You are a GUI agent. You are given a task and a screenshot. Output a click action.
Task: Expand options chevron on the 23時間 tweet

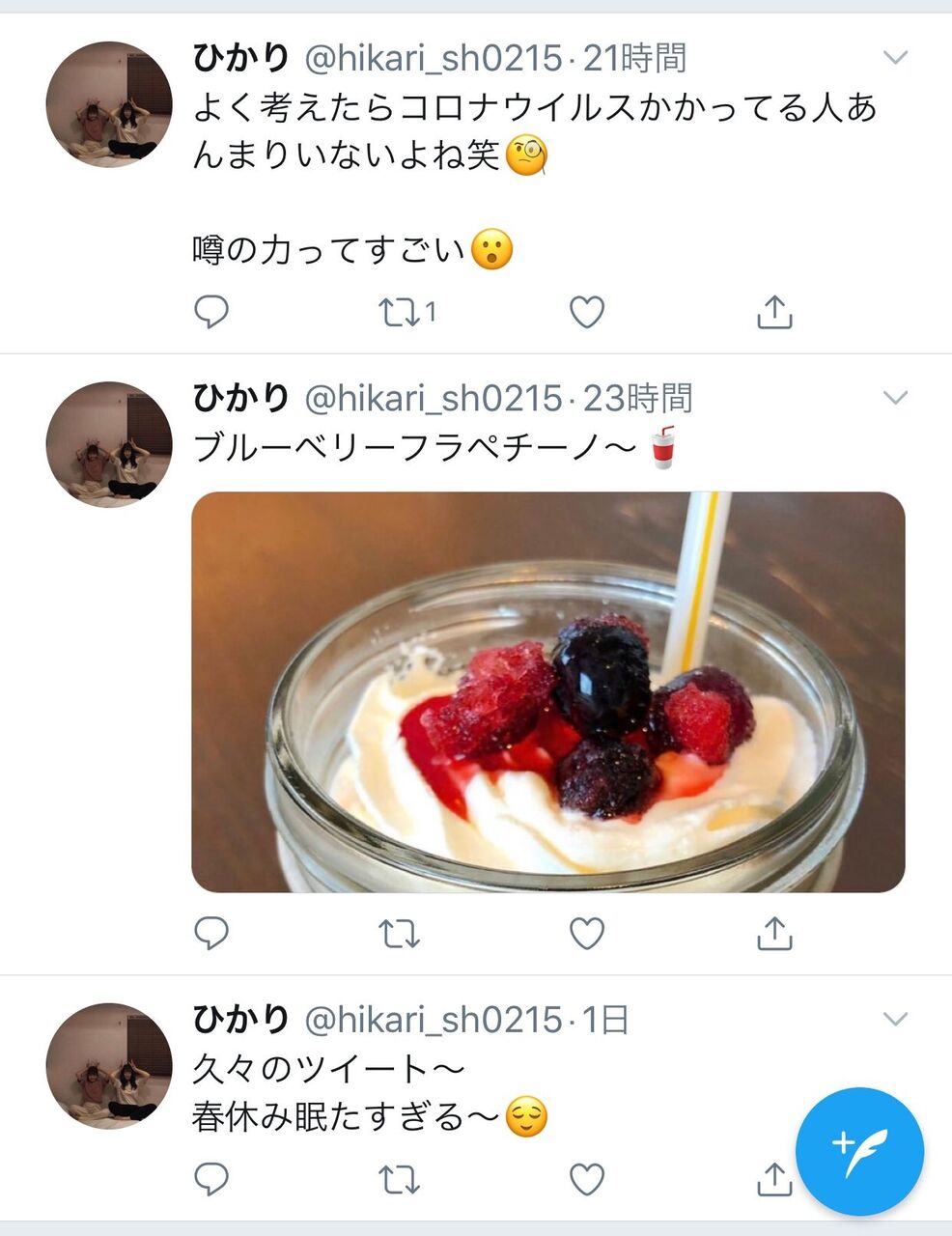coord(896,398)
